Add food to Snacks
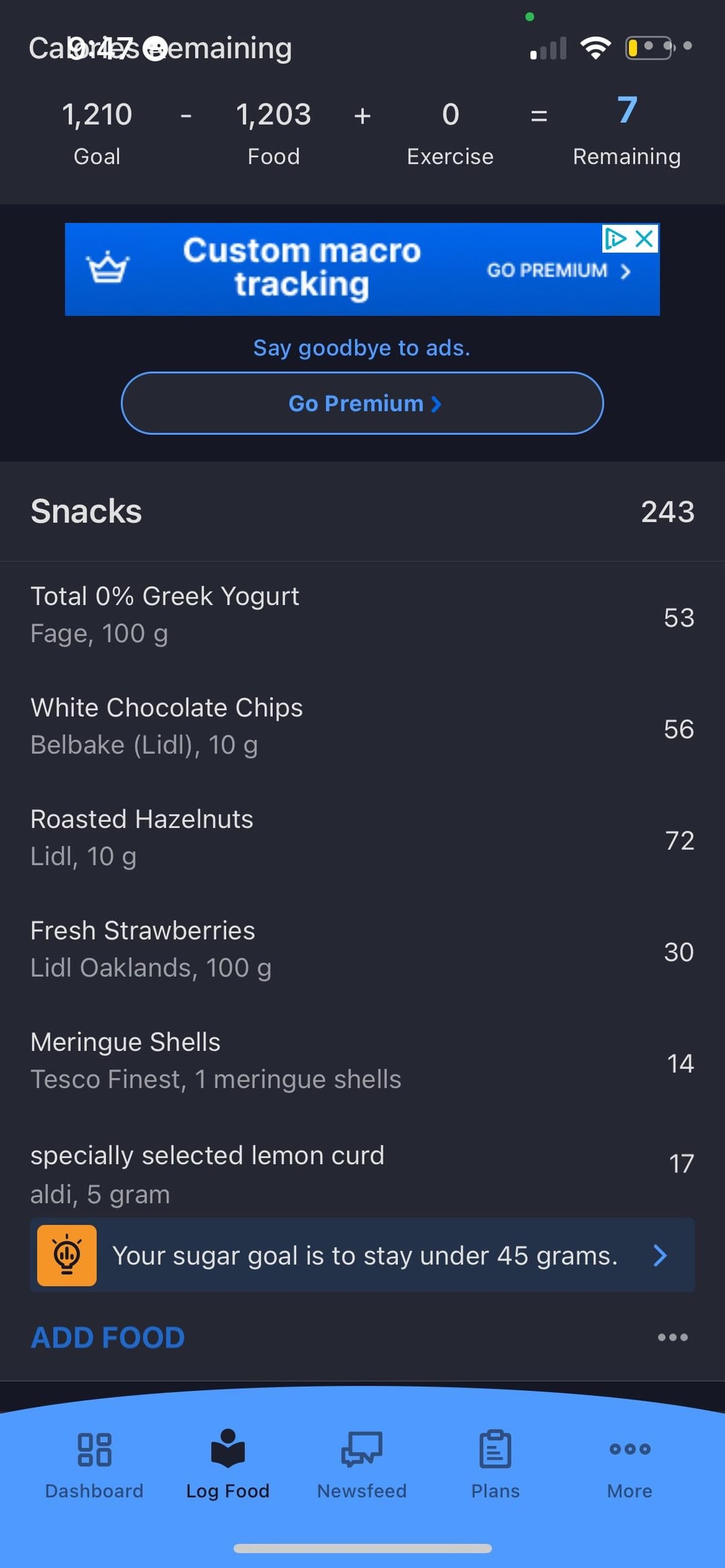 [108, 1337]
